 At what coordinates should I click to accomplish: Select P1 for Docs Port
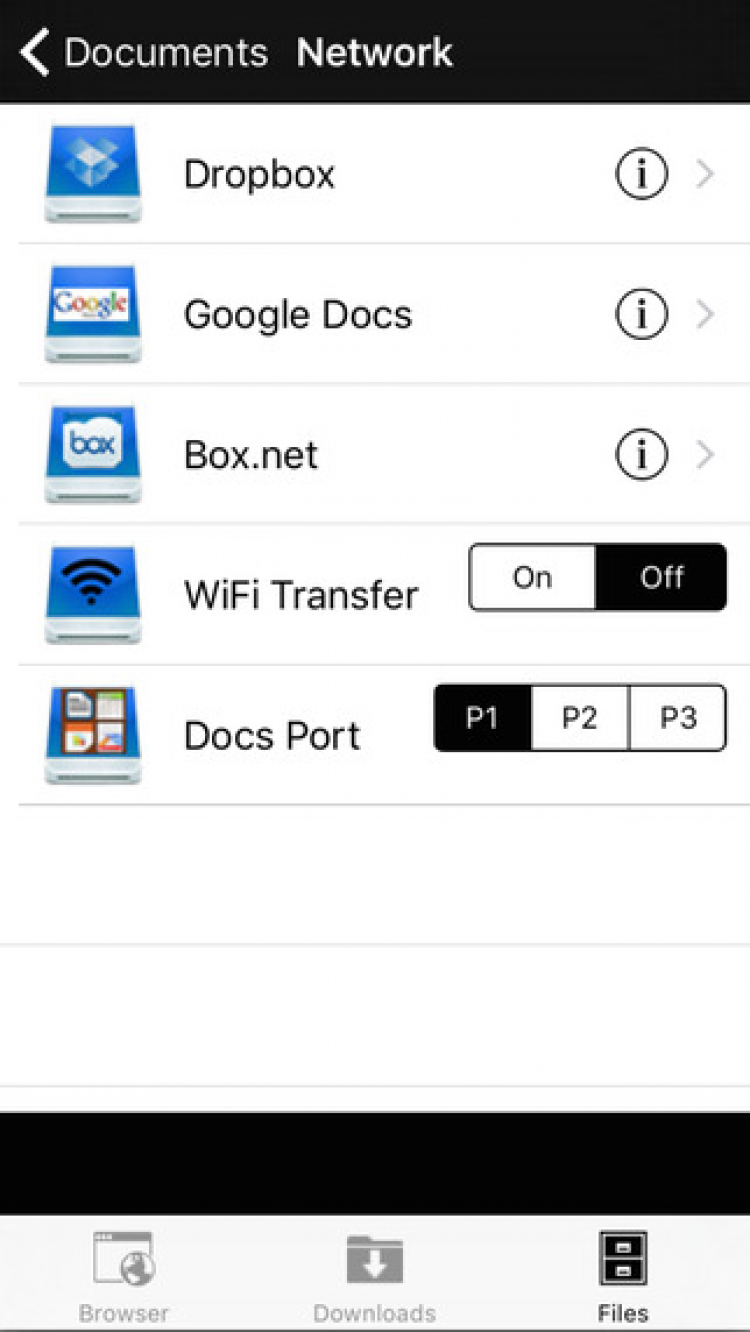pos(483,718)
